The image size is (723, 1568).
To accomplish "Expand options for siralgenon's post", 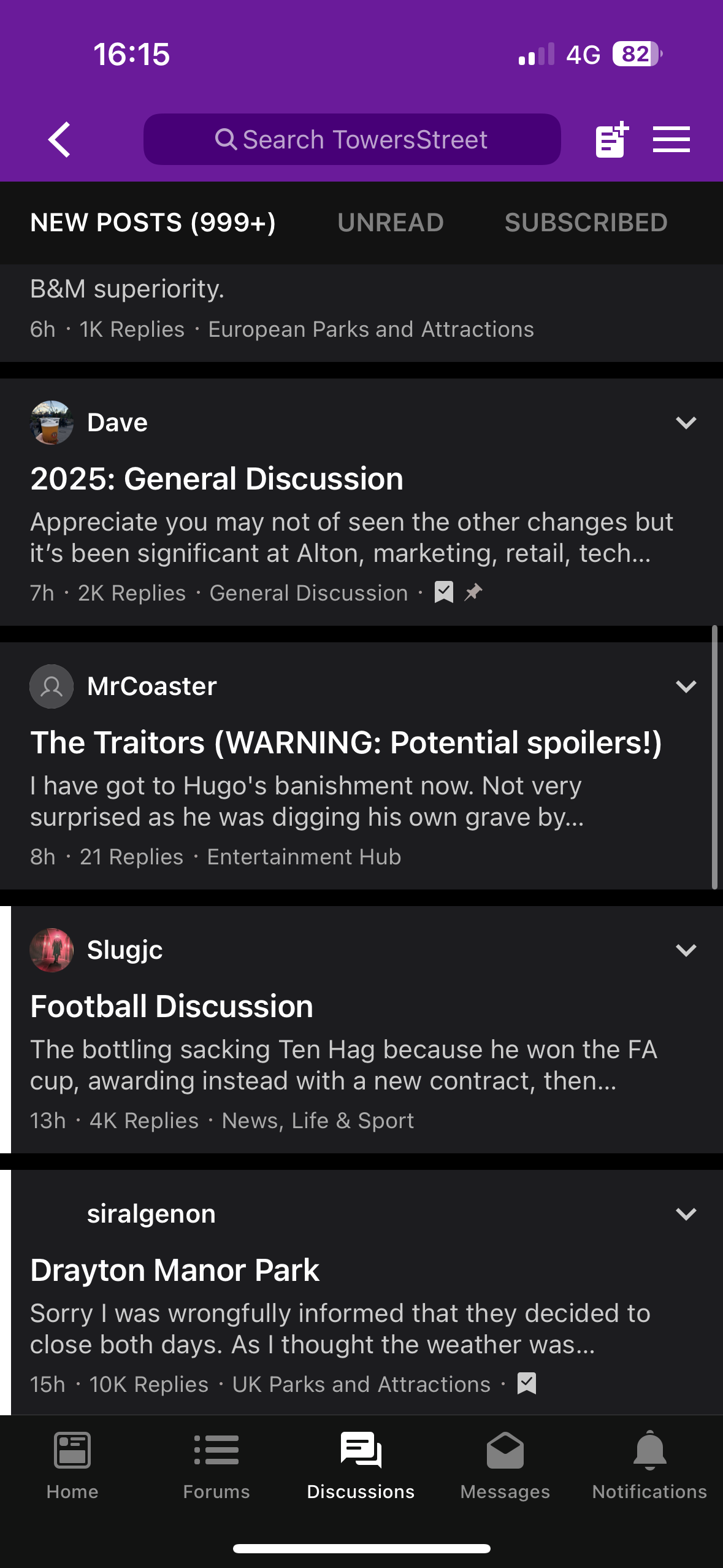I will coord(686,1214).
